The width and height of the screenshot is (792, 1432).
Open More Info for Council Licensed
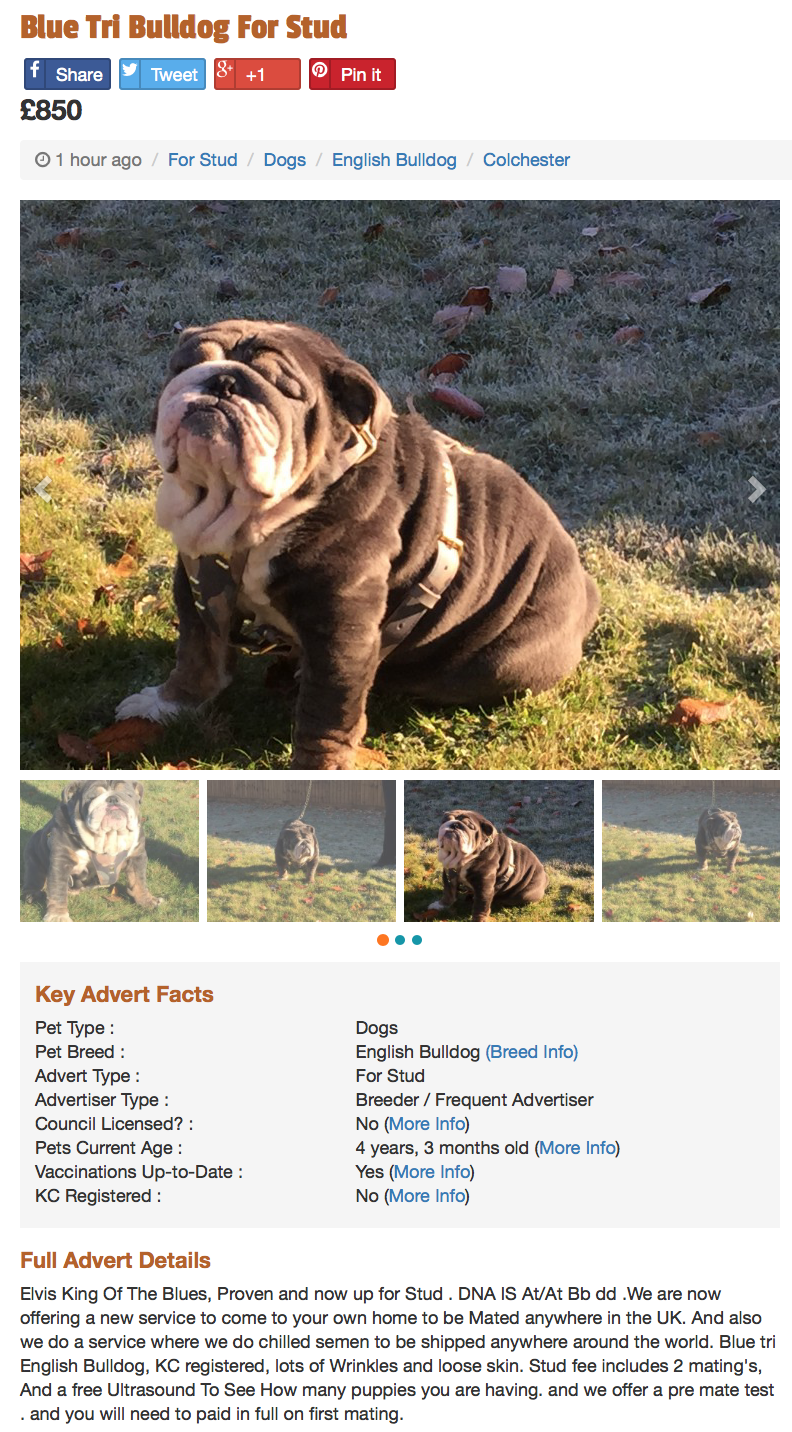[x=427, y=1124]
